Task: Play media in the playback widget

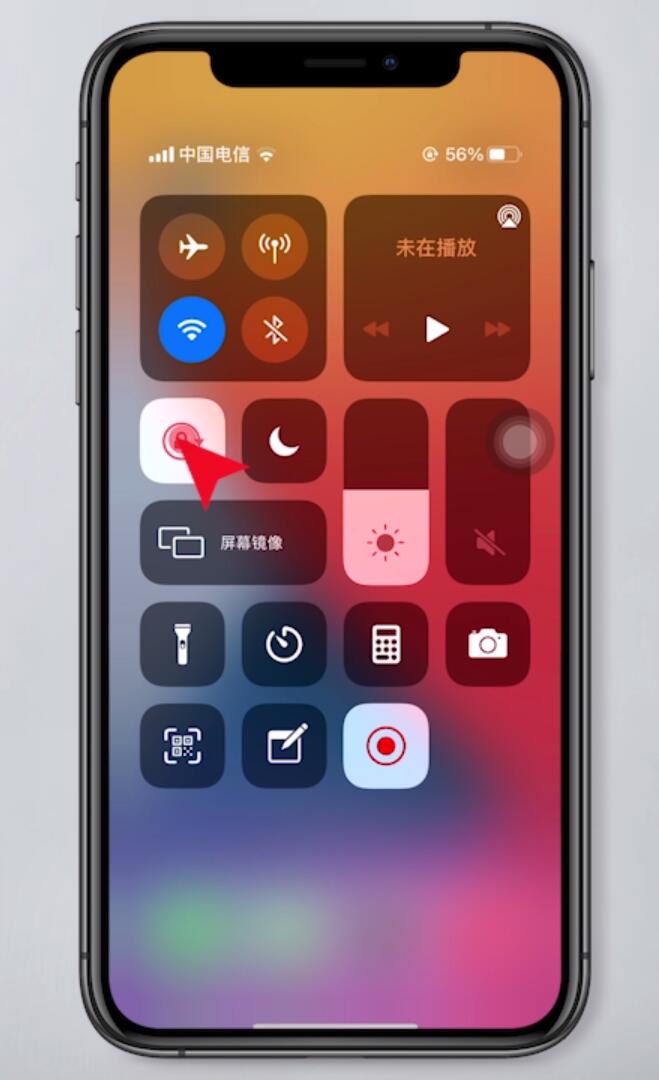Action: point(437,329)
